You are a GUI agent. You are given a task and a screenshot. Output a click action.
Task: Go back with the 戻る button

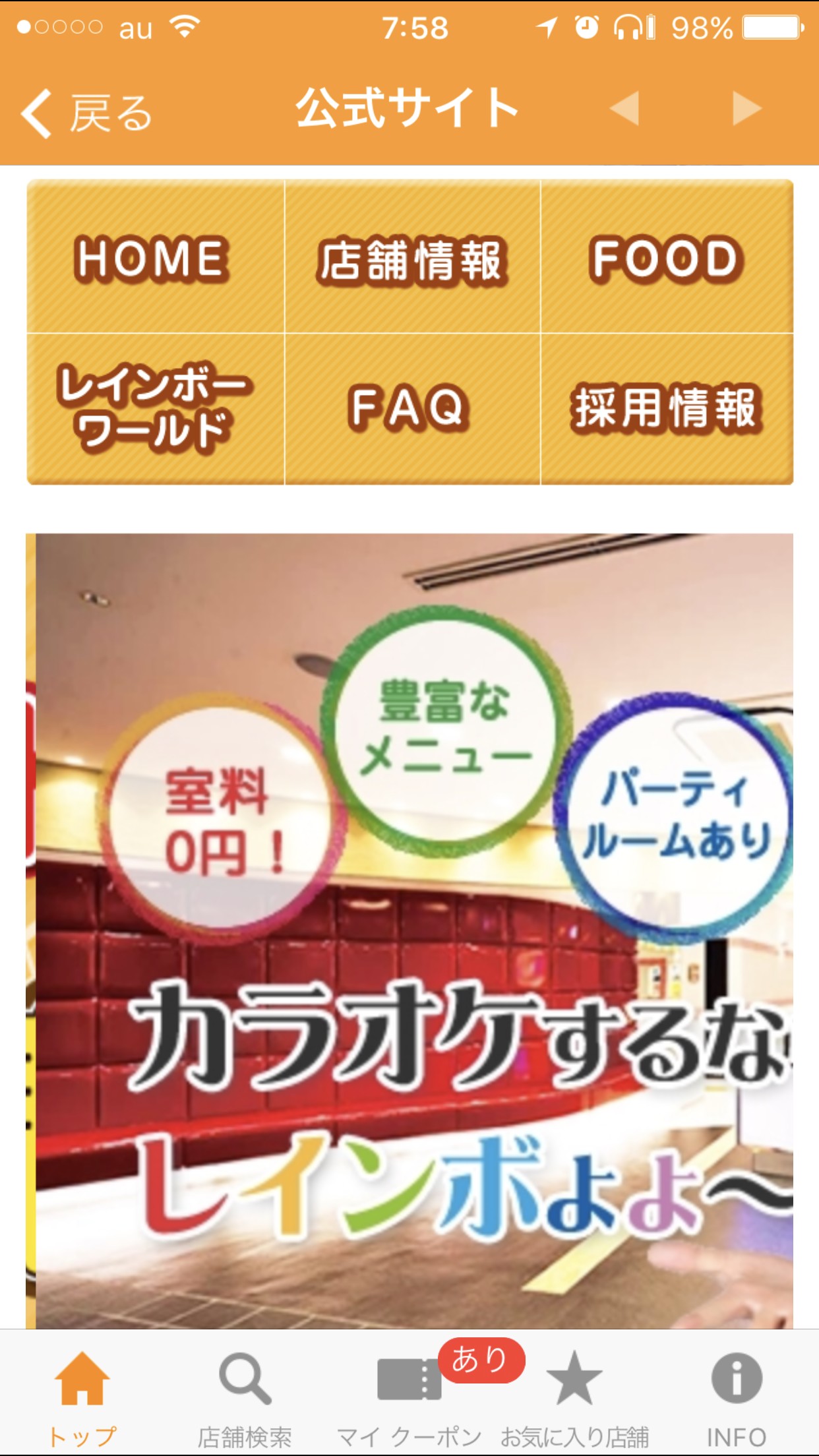[86, 112]
